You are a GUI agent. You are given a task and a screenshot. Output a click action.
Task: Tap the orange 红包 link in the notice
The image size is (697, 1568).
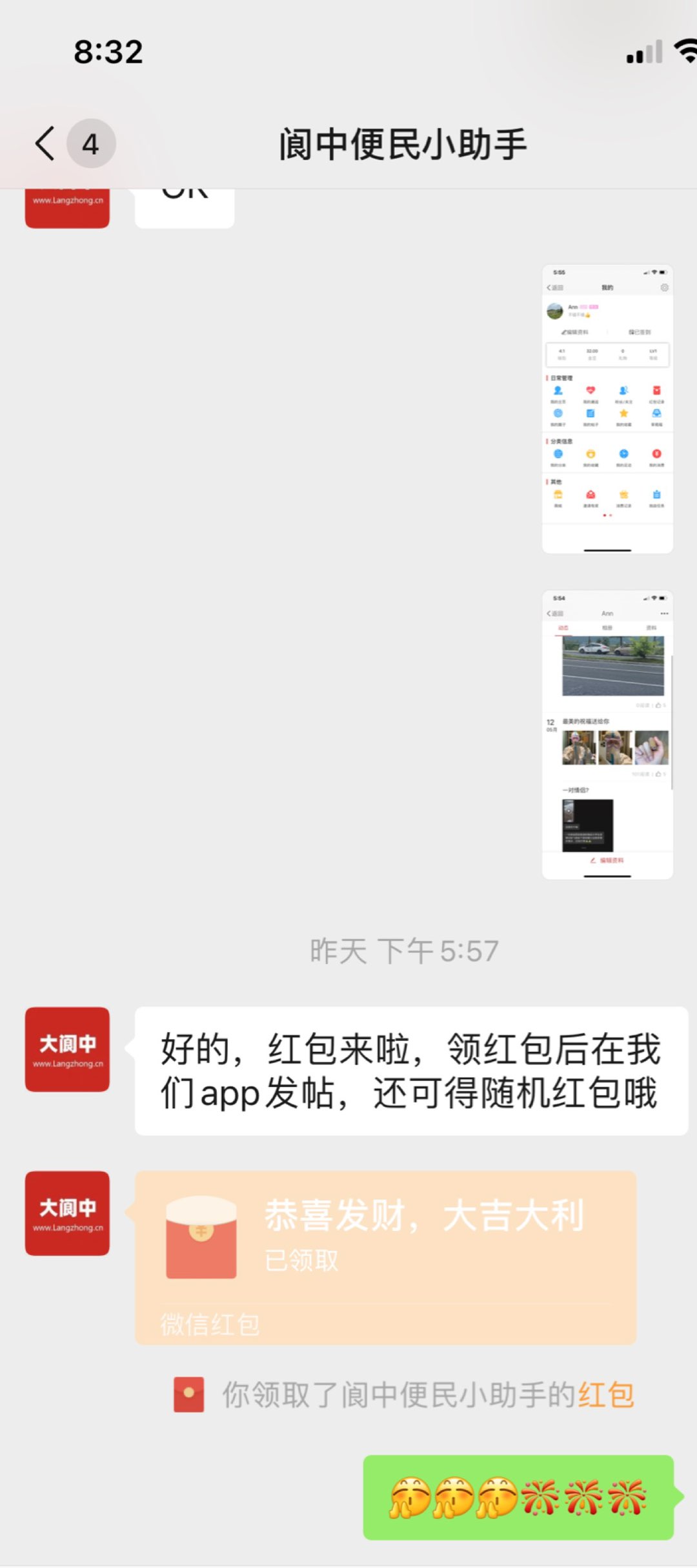click(605, 1395)
